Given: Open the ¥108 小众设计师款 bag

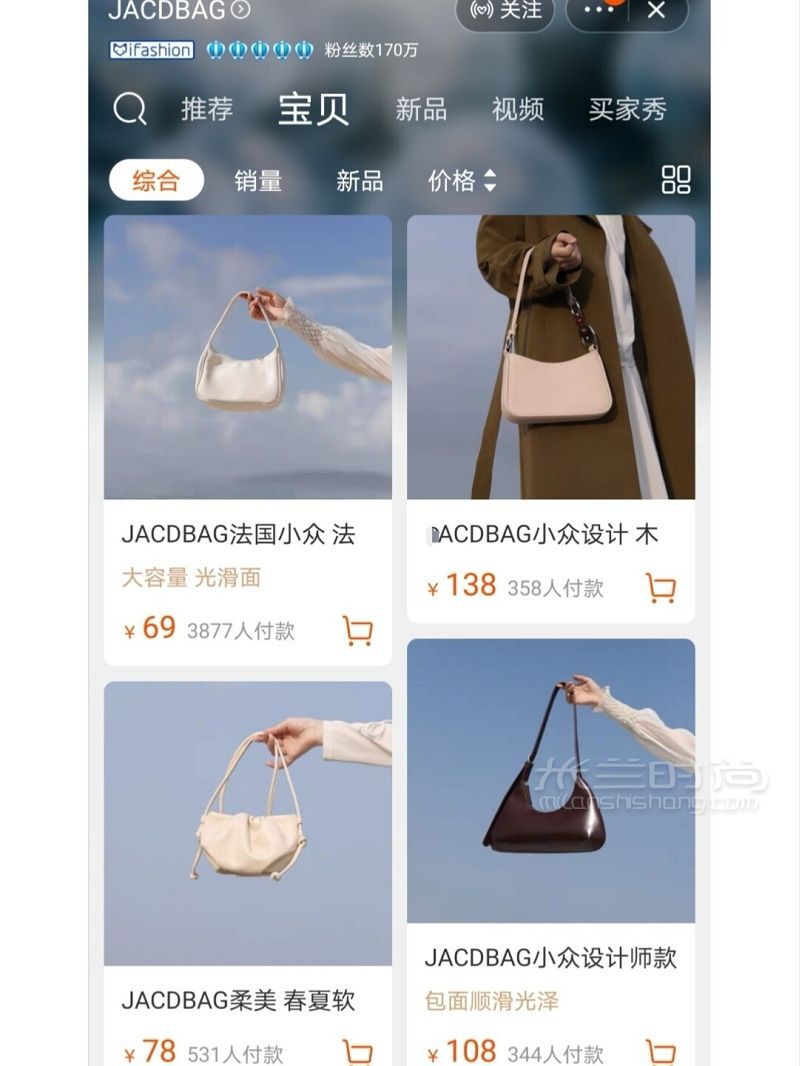Looking at the screenshot, I should (551, 780).
